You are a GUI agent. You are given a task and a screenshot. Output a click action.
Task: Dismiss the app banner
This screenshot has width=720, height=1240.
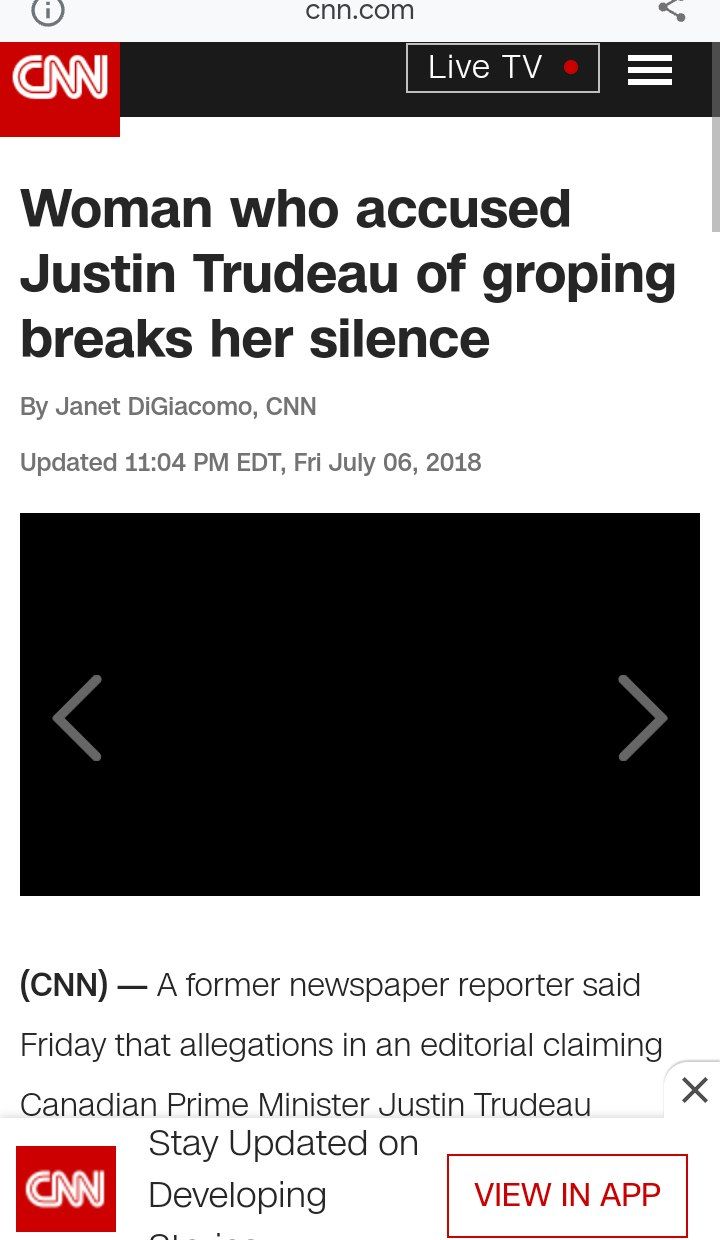pyautogui.click(x=694, y=1089)
